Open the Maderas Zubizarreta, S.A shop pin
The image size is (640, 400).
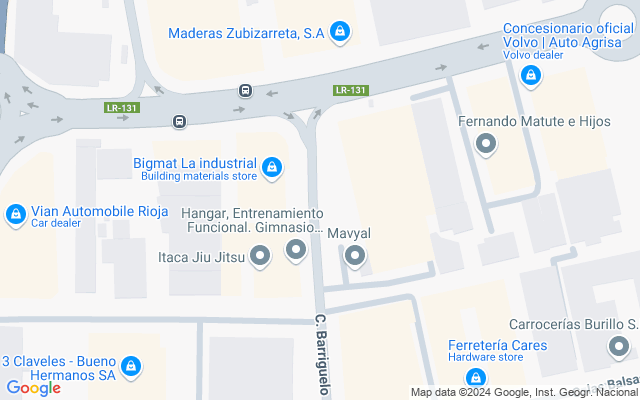(340, 31)
